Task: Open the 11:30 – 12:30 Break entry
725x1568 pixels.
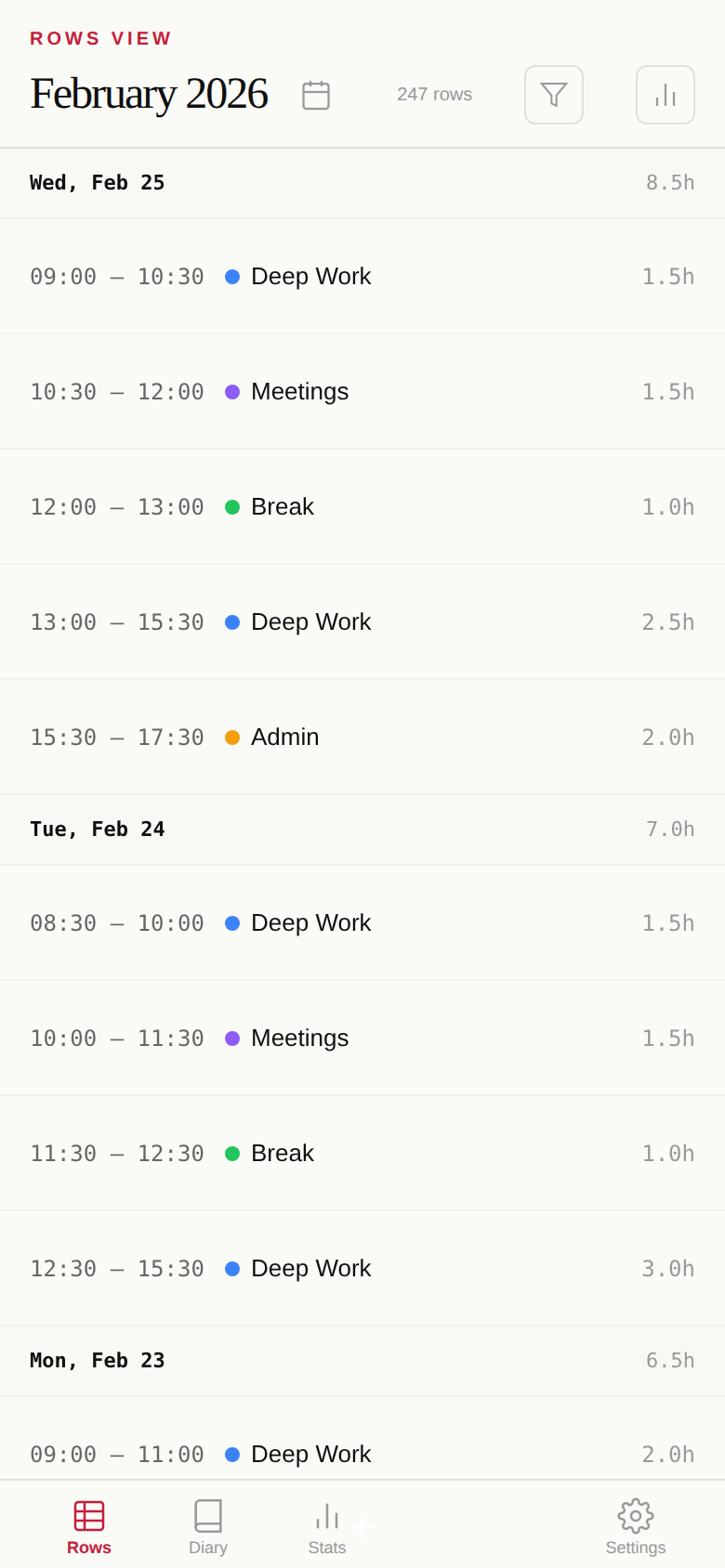Action: click(362, 1154)
